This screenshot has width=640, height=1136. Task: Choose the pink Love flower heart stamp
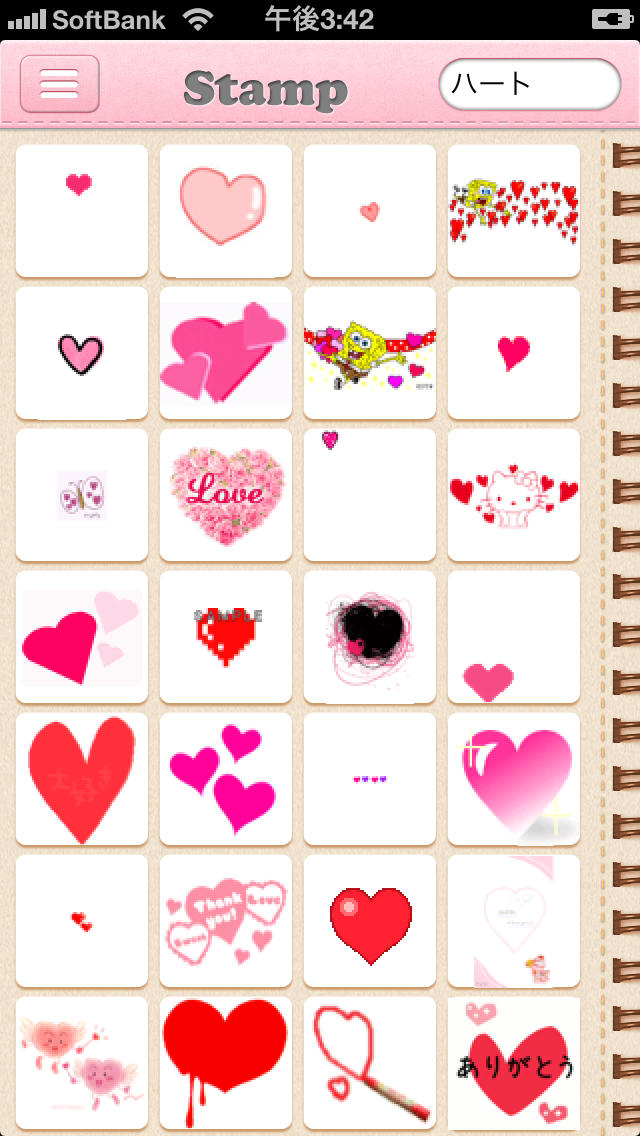click(x=226, y=494)
